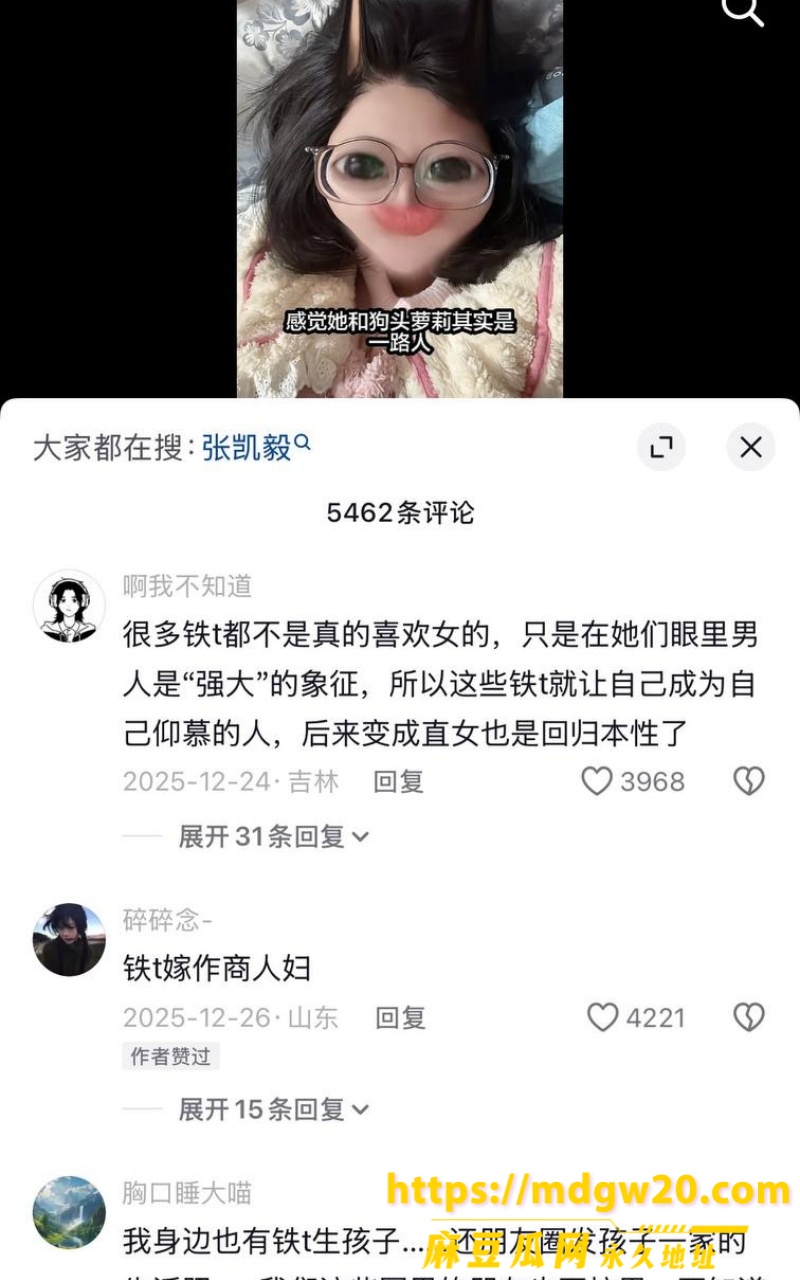This screenshot has width=800, height=1280.
Task: Expand the comments panel to full screen
Action: (661, 447)
